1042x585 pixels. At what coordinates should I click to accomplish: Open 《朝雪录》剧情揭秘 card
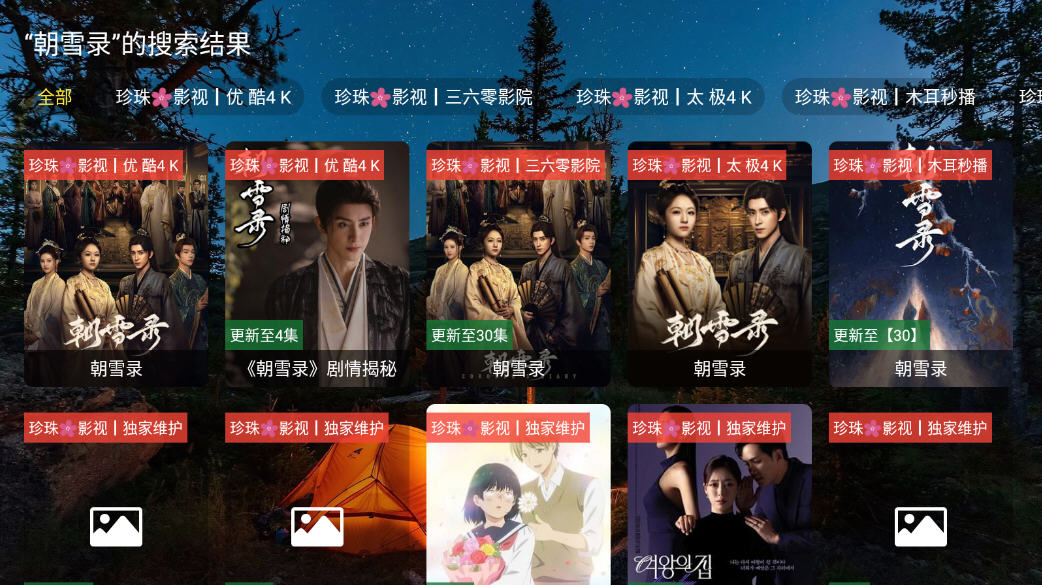[317, 264]
